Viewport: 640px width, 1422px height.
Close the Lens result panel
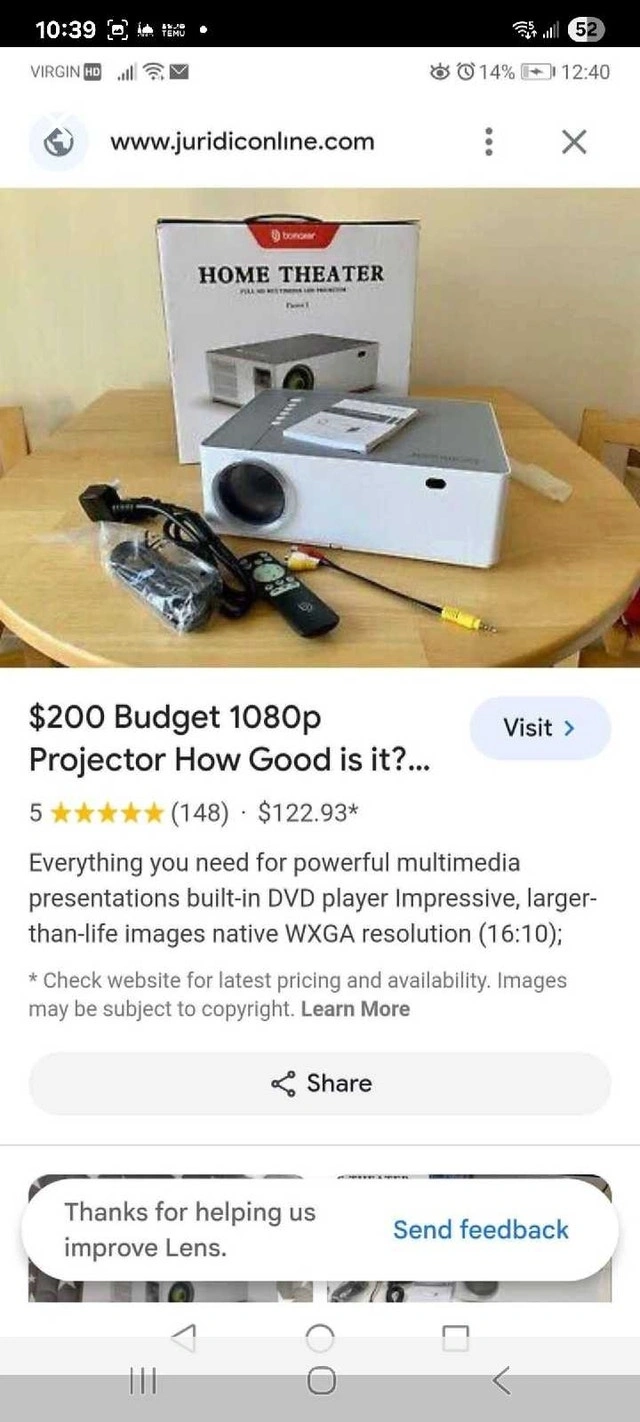573,142
